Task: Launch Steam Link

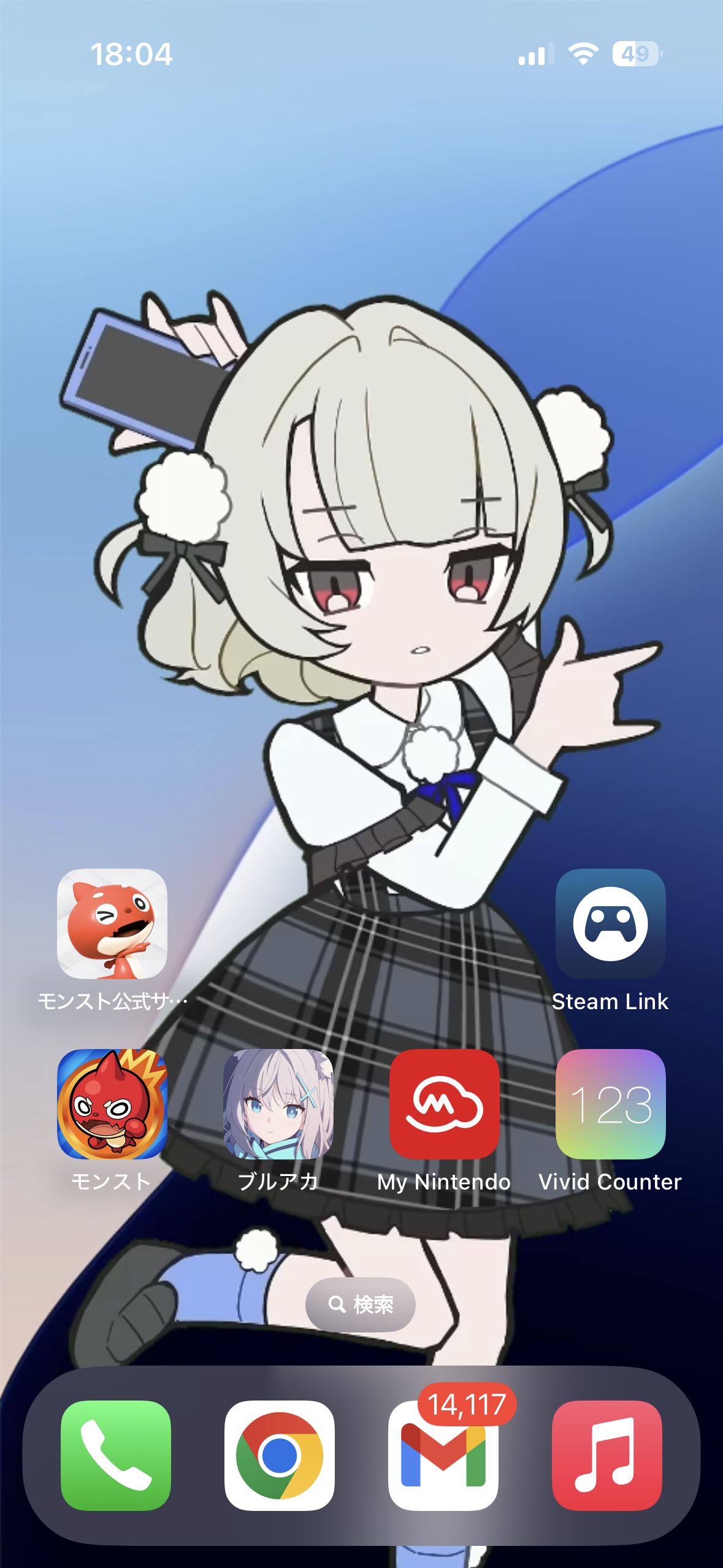Action: pyautogui.click(x=610, y=924)
